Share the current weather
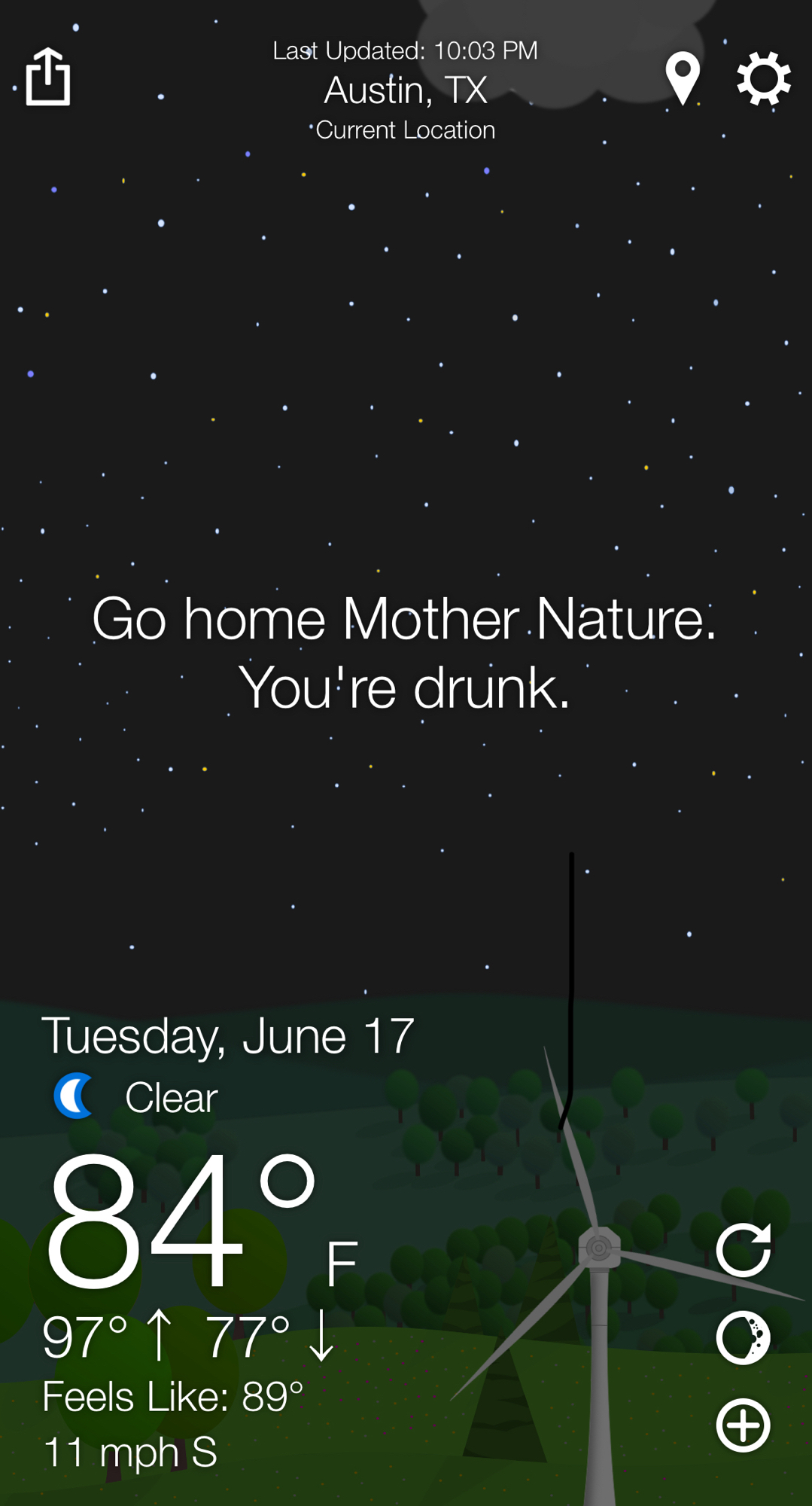Image resolution: width=812 pixels, height=1506 pixels. pos(48,77)
